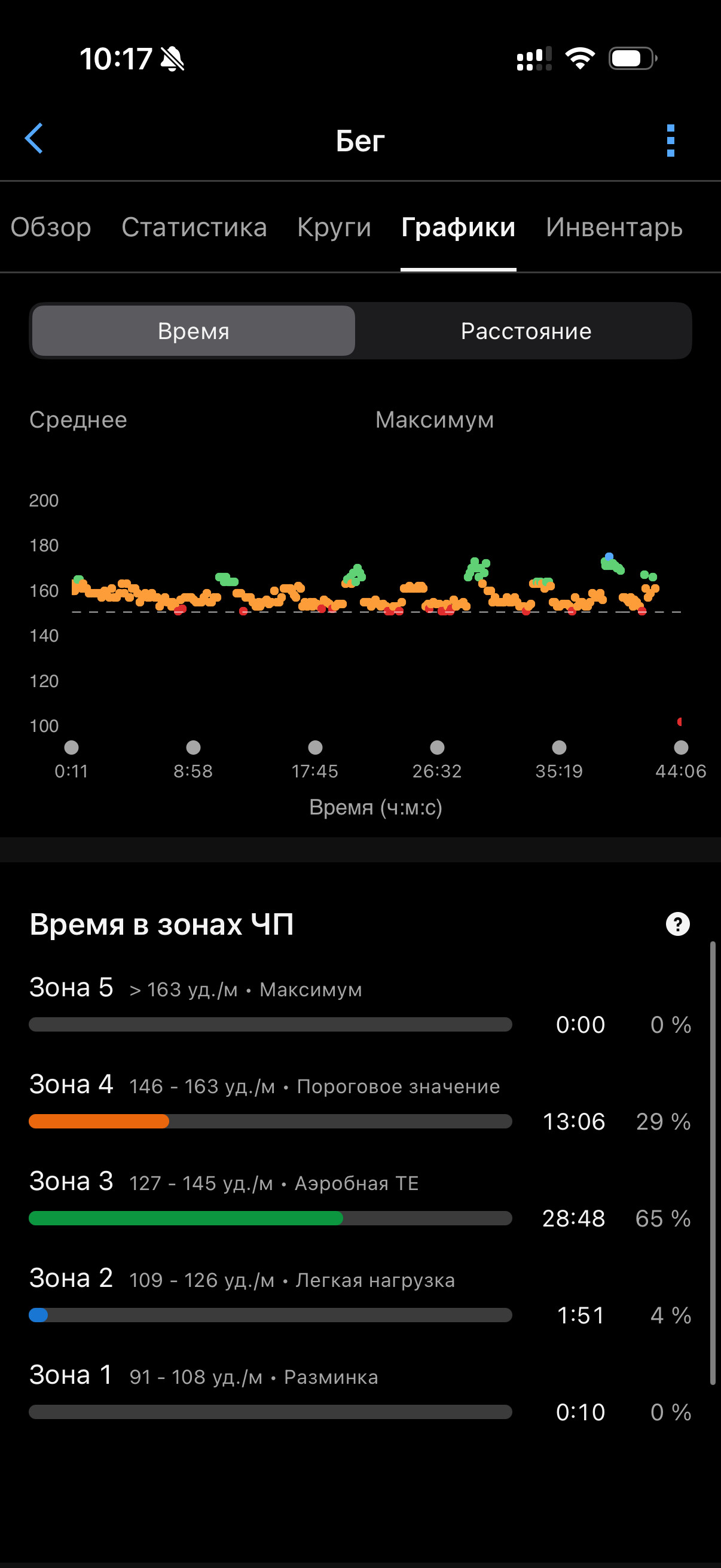Tap the Графики tab

tap(458, 227)
